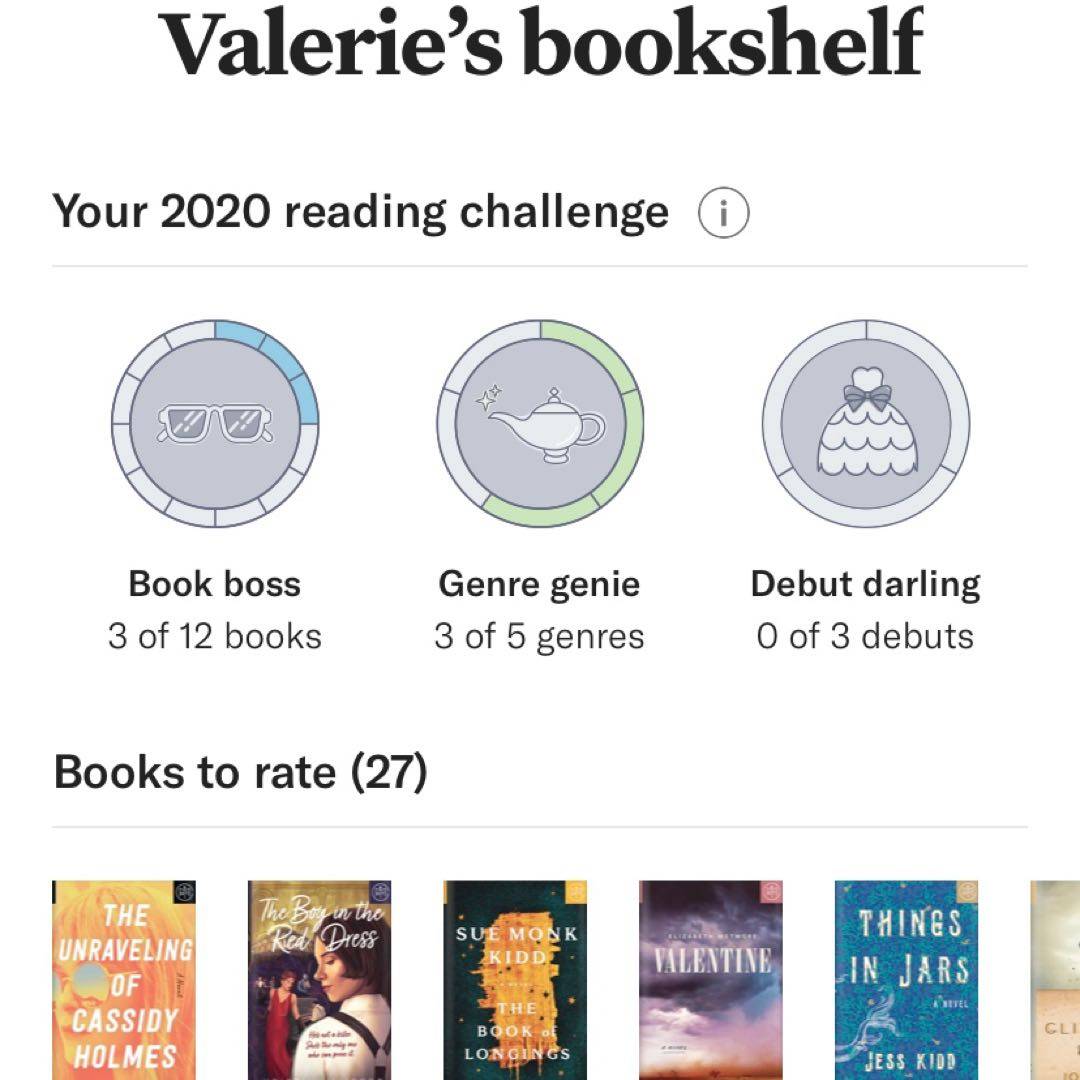Screen dimensions: 1080x1080
Task: Open the Genre genie badge
Action: coord(540,423)
